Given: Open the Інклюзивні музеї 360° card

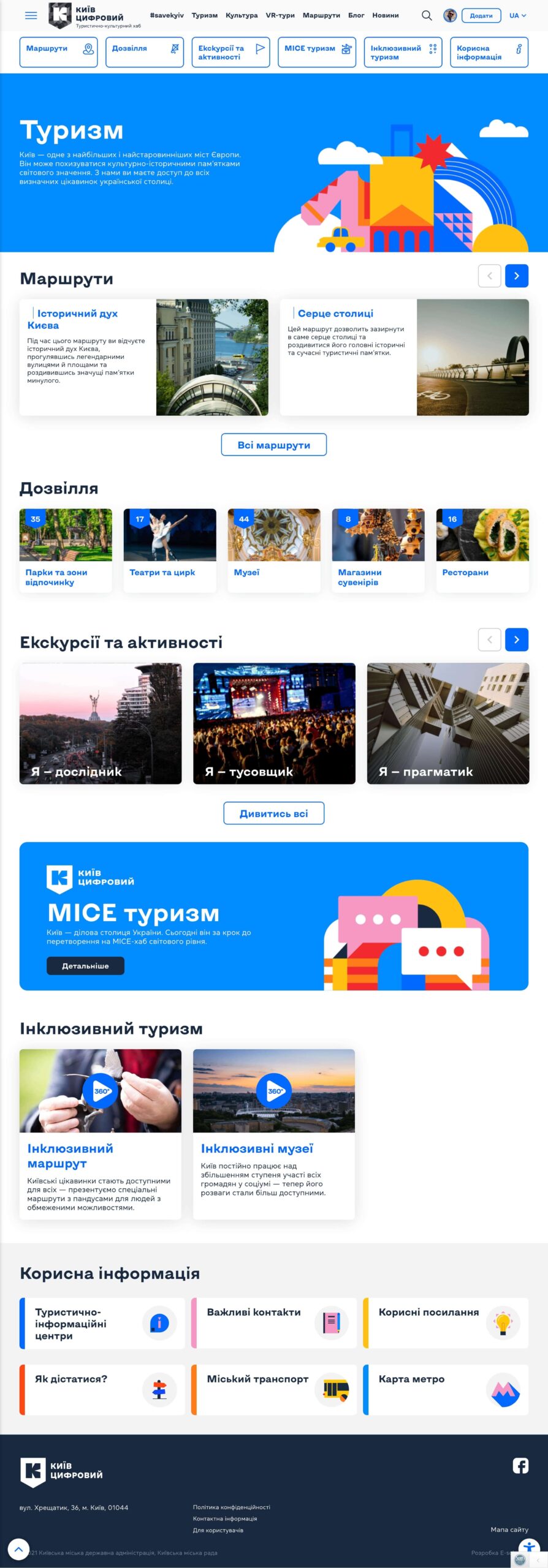Looking at the screenshot, I should pos(273,1133).
